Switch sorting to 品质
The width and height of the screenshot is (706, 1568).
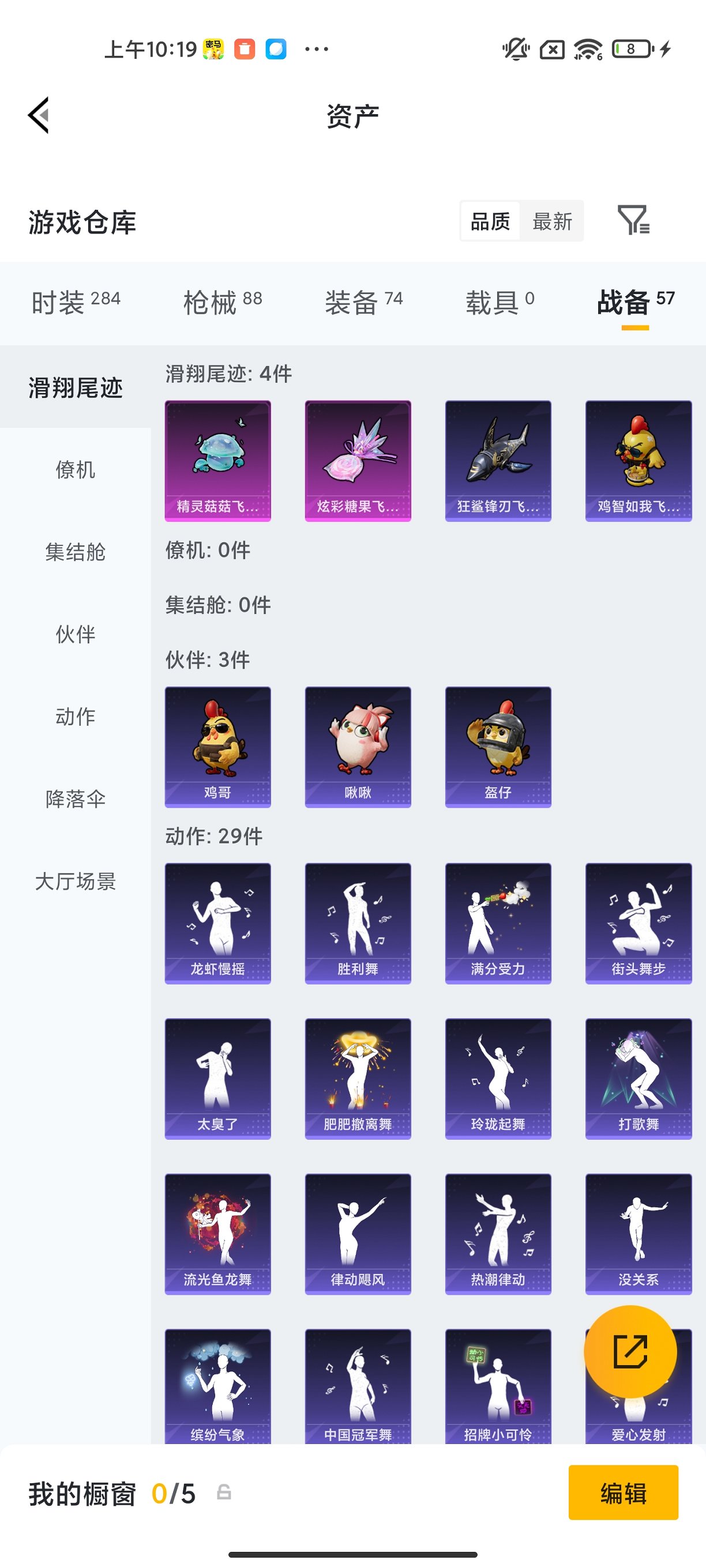[x=490, y=221]
